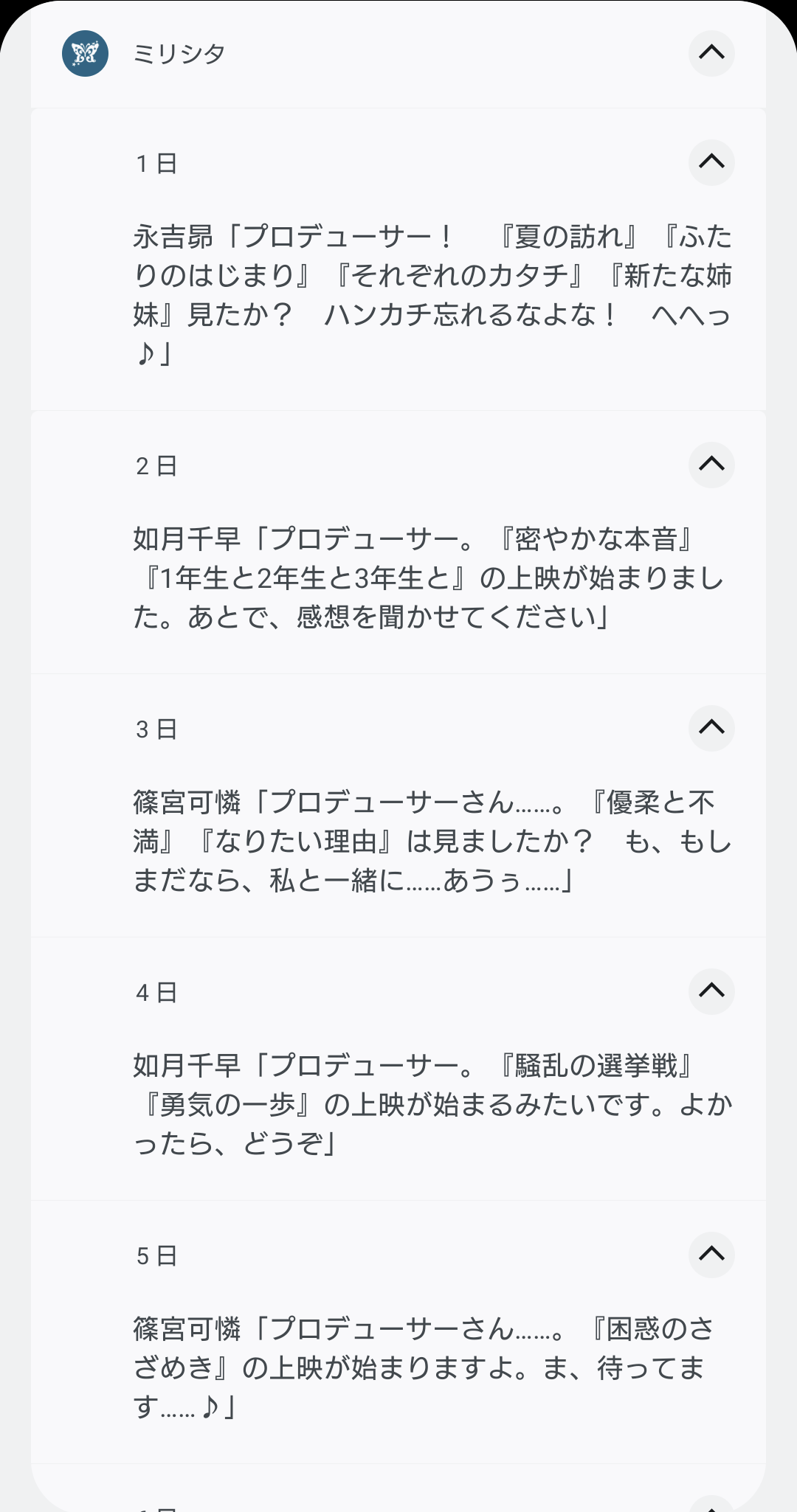Screen dimensions: 797x1512
Task: Open 篠宮可憐's message about 優柔と不満
Action: [432, 842]
